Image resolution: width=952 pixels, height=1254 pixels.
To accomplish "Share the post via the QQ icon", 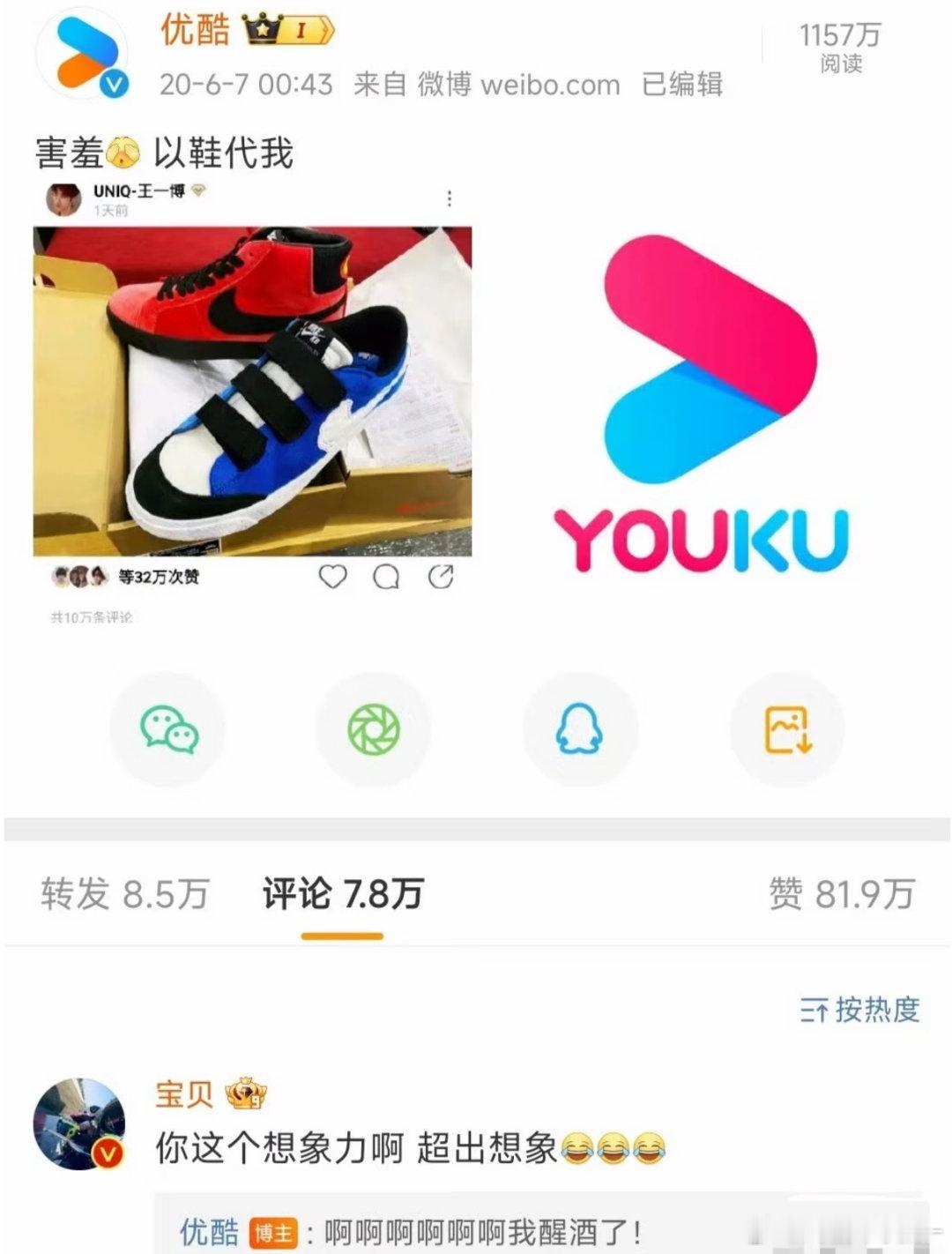I will pos(580,728).
